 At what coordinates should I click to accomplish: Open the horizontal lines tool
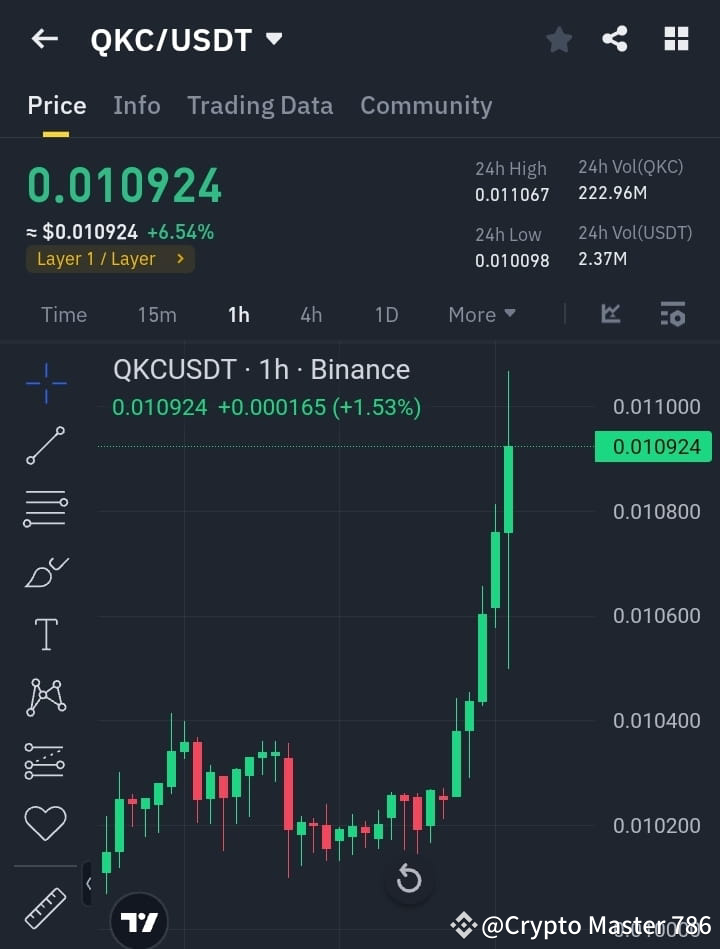(44, 508)
